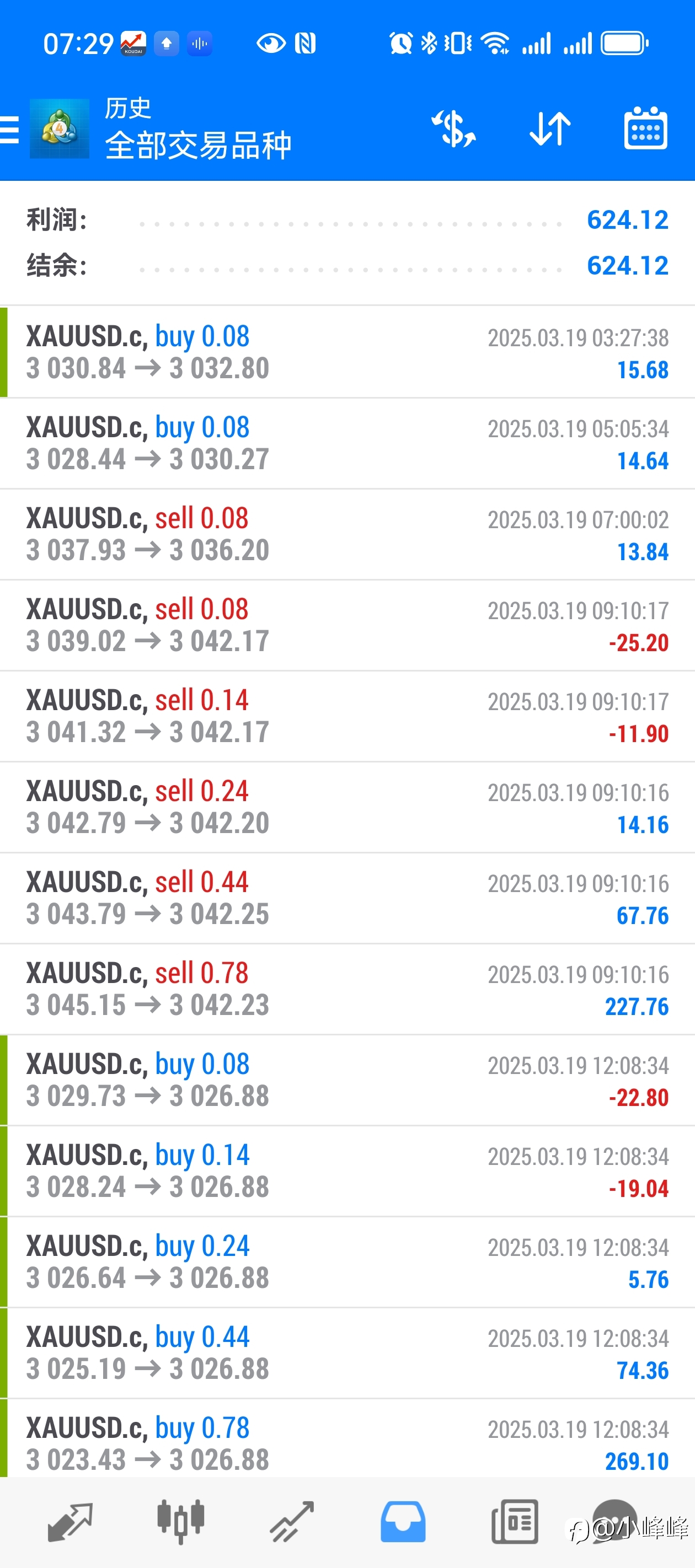Open the calendar date range picker
695x1568 pixels.
tap(646, 128)
